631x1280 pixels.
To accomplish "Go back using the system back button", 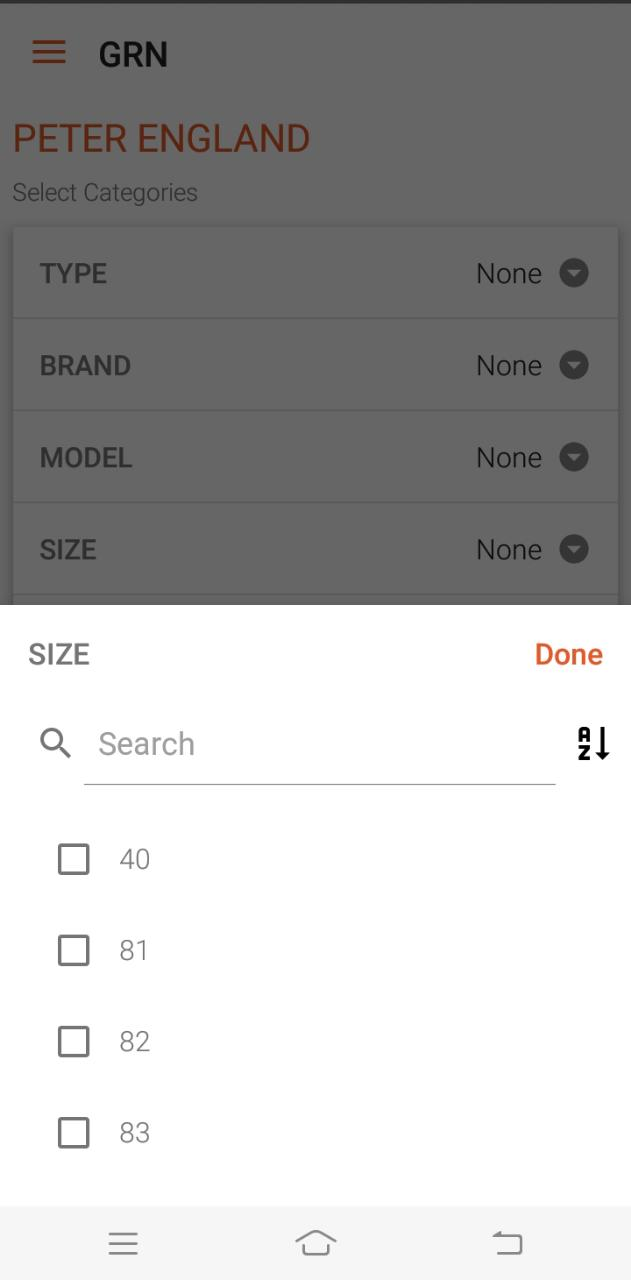I will pos(508,1243).
